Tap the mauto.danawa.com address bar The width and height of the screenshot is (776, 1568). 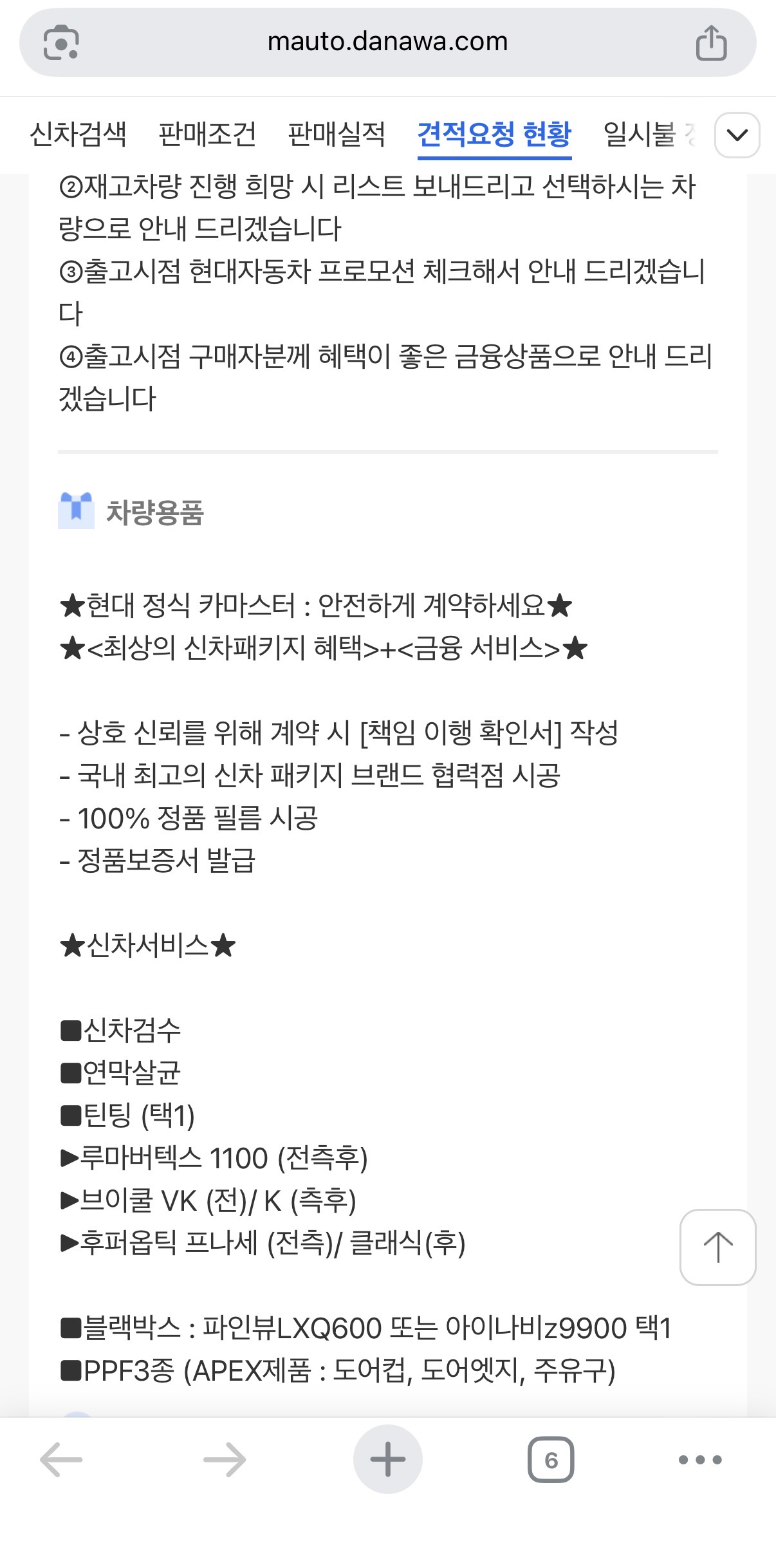(388, 41)
